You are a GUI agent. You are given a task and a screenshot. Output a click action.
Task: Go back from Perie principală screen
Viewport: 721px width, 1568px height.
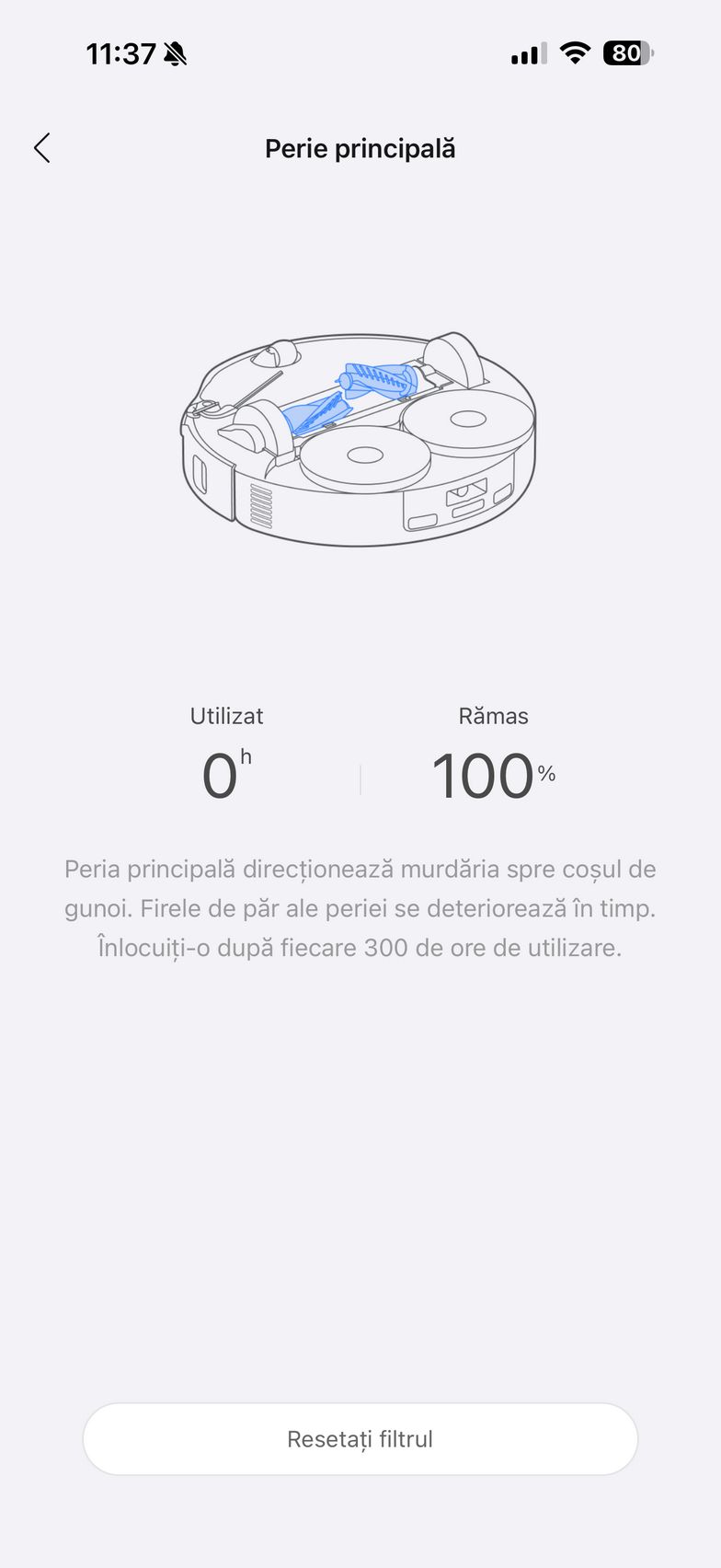pos(42,148)
